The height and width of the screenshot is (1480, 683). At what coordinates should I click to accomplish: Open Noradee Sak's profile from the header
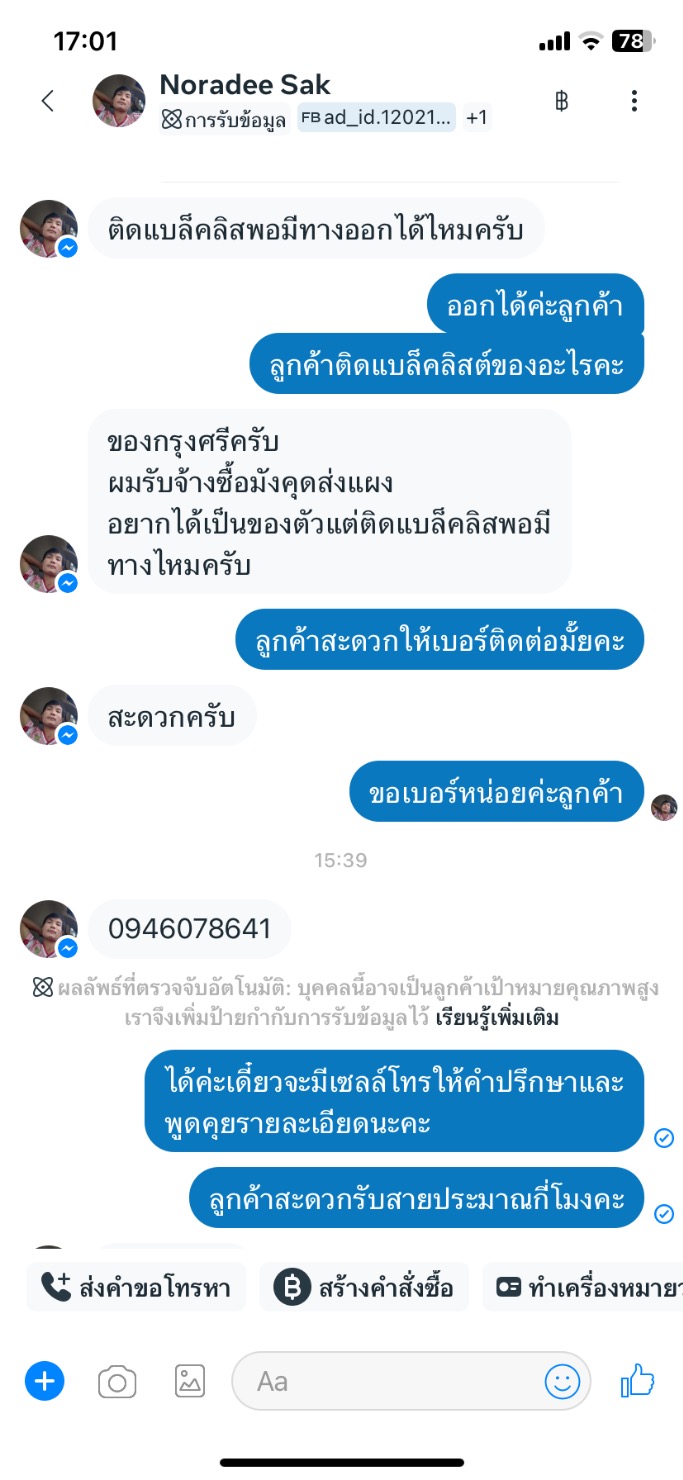[x=244, y=85]
